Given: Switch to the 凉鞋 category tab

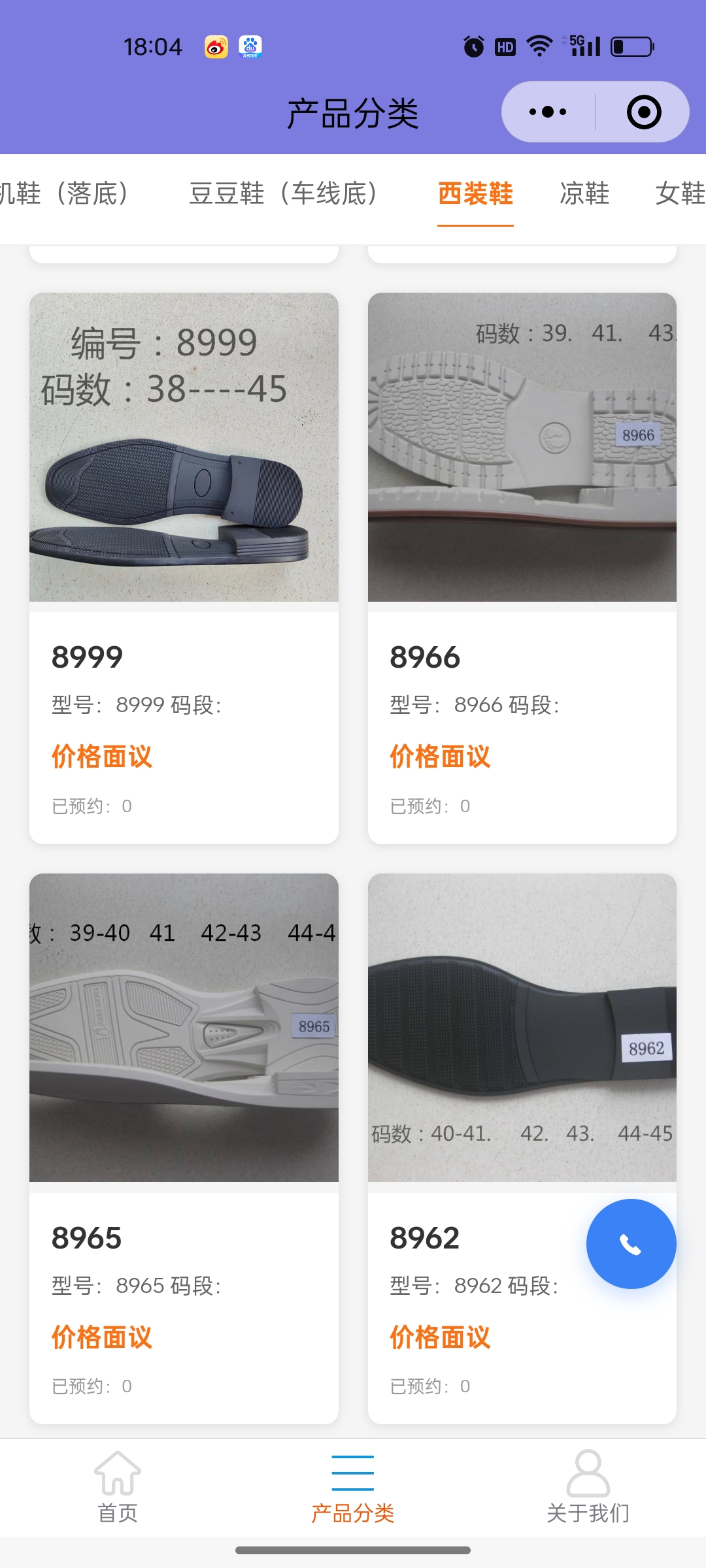Looking at the screenshot, I should click(x=584, y=193).
